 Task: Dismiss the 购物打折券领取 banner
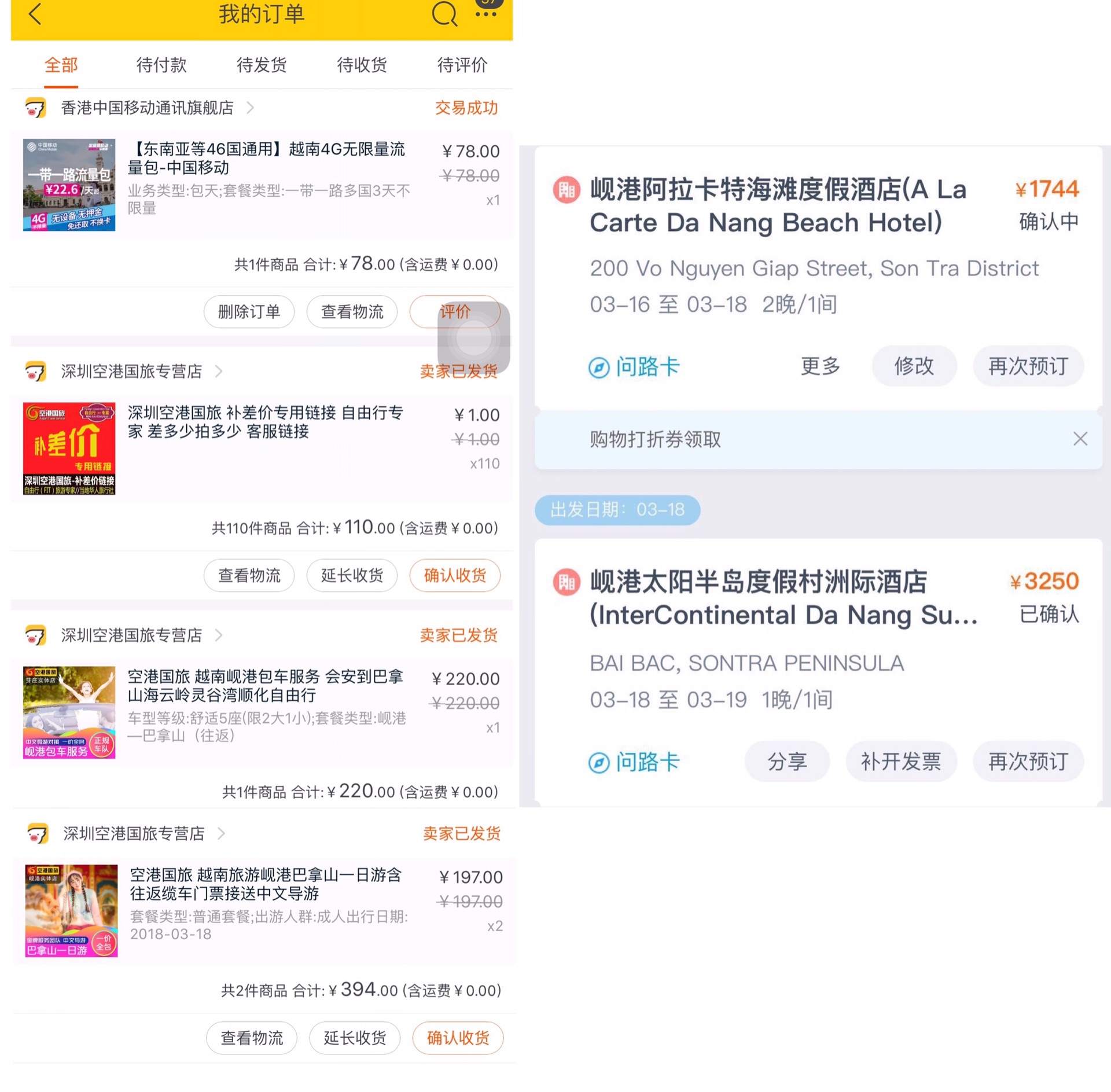(1080, 439)
